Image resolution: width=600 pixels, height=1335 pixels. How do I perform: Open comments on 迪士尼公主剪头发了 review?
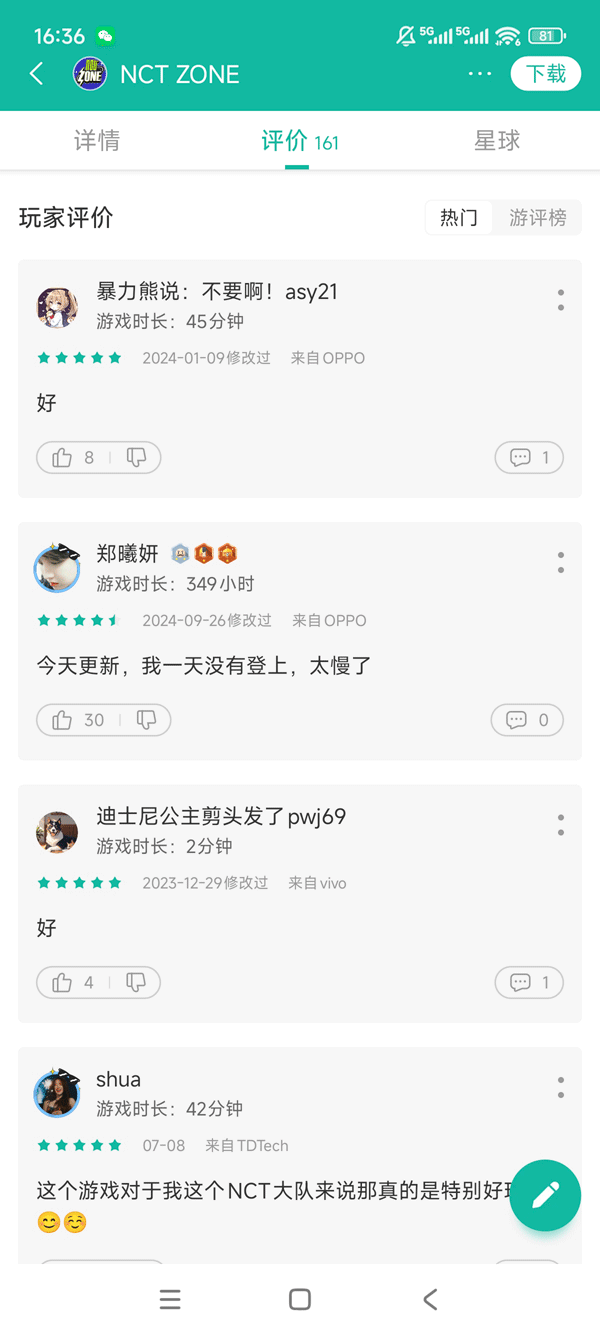[529, 983]
